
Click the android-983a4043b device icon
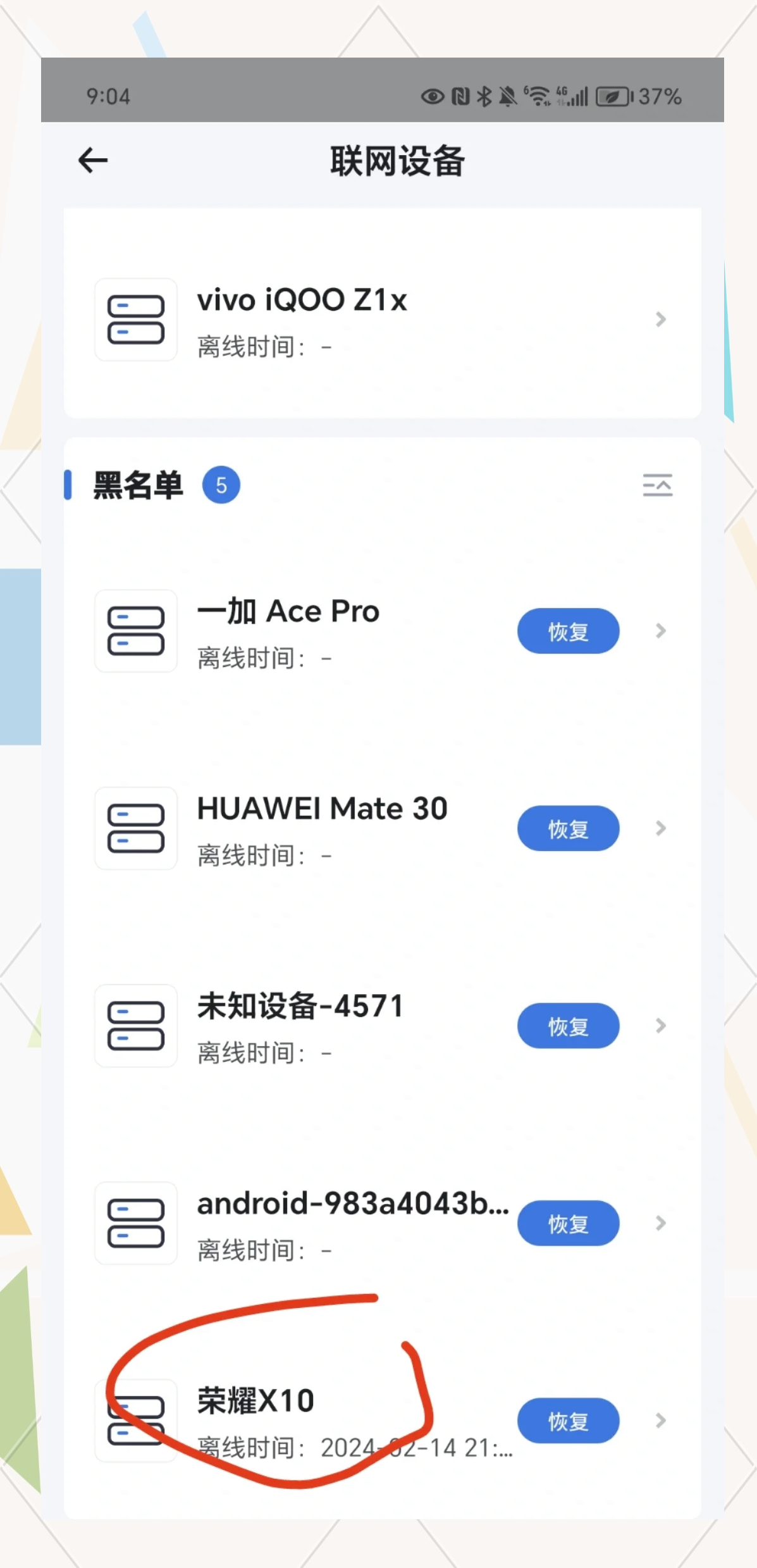point(135,1223)
